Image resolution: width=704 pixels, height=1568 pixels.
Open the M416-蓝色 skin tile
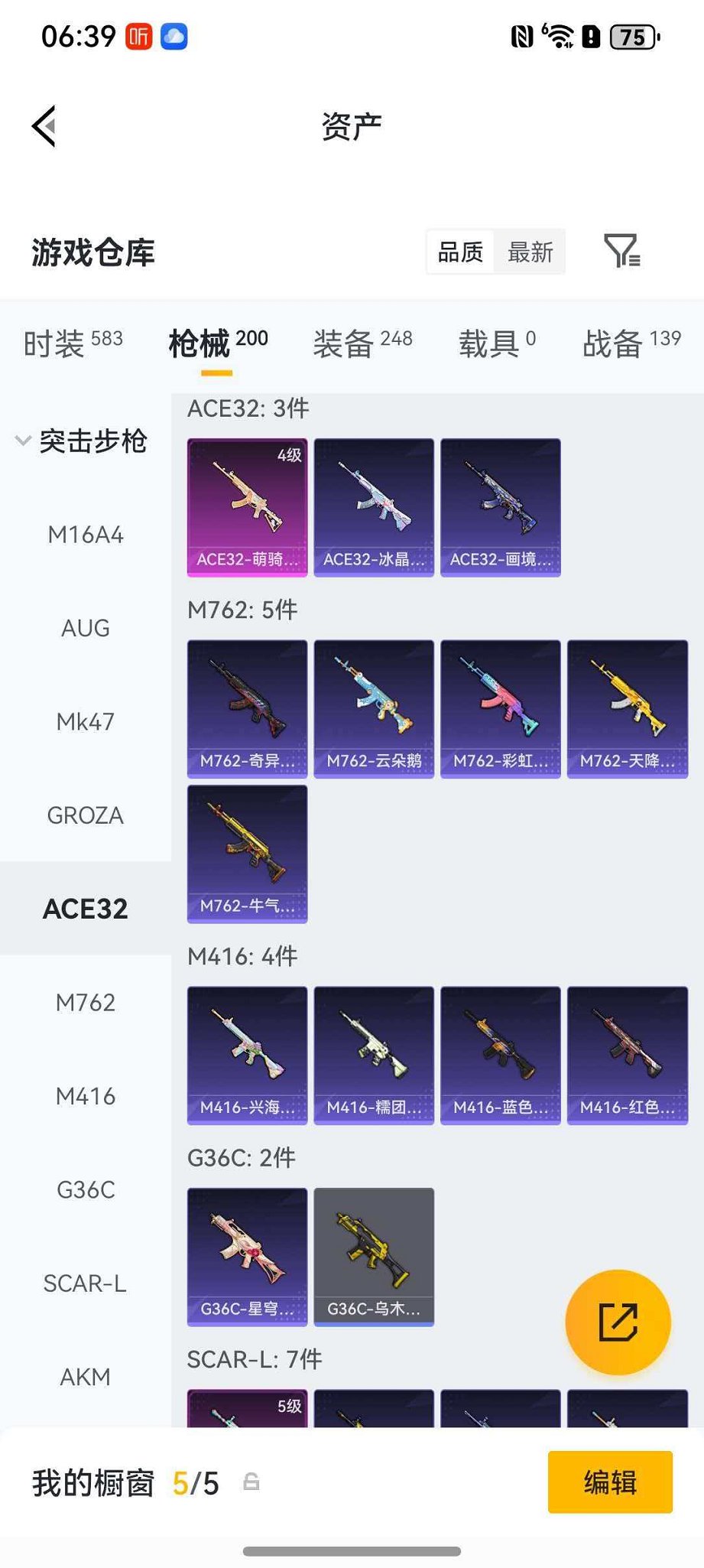pyautogui.click(x=501, y=1056)
